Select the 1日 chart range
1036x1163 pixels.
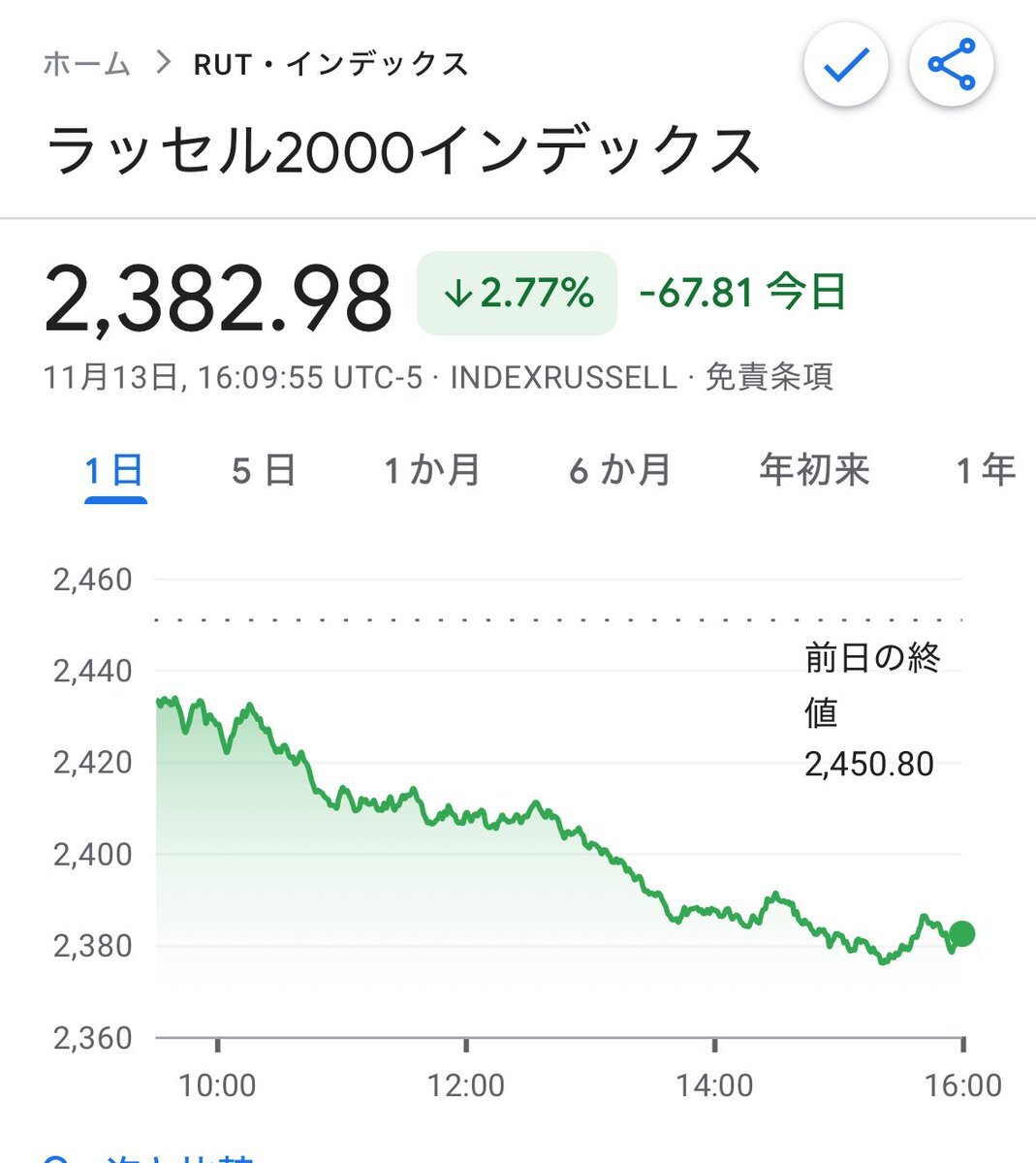[114, 471]
